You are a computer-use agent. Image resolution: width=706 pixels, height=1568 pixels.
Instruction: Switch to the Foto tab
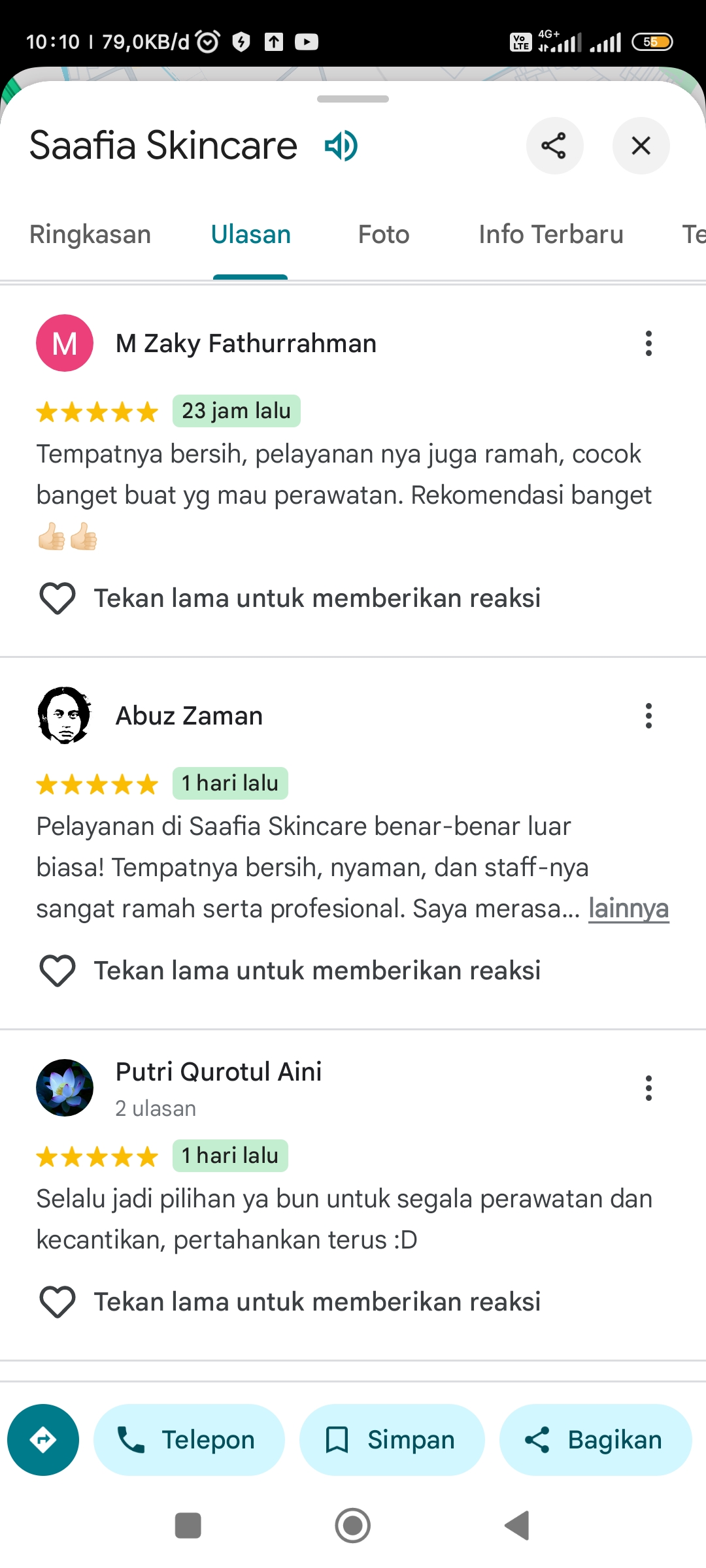tap(384, 234)
